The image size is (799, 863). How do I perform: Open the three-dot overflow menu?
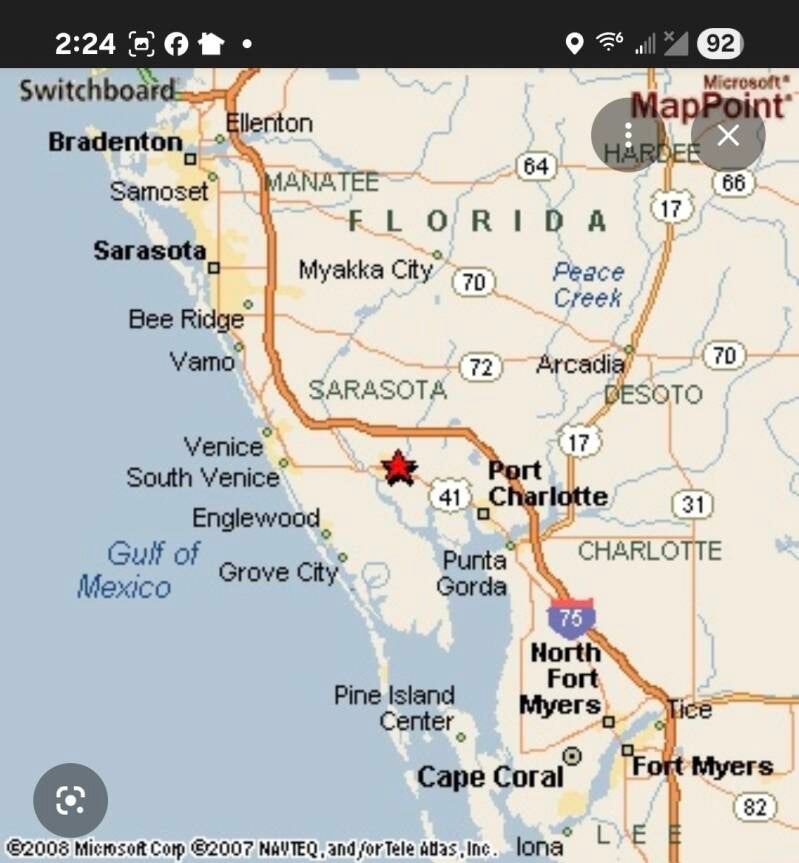click(x=628, y=135)
